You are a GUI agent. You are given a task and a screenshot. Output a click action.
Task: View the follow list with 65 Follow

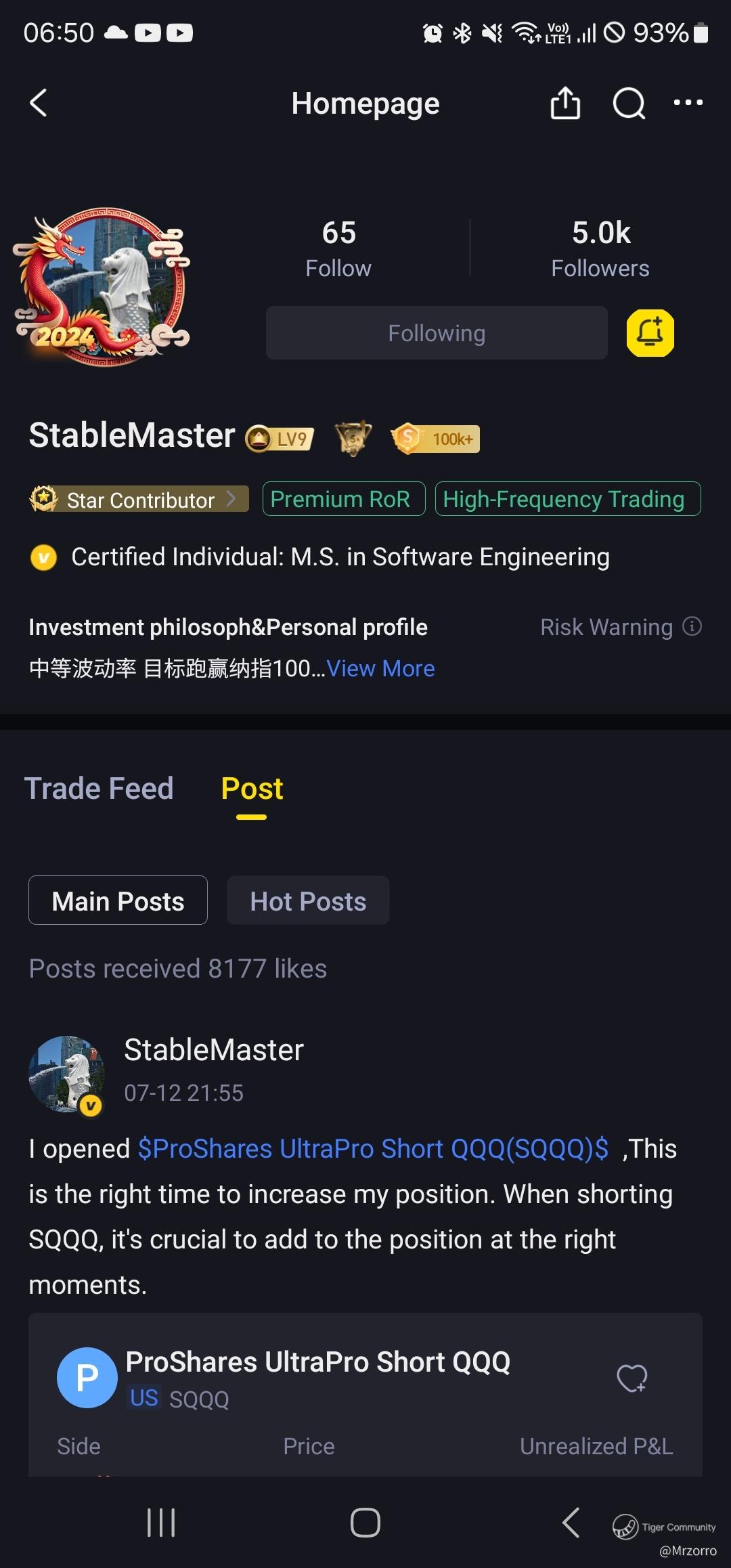(338, 248)
